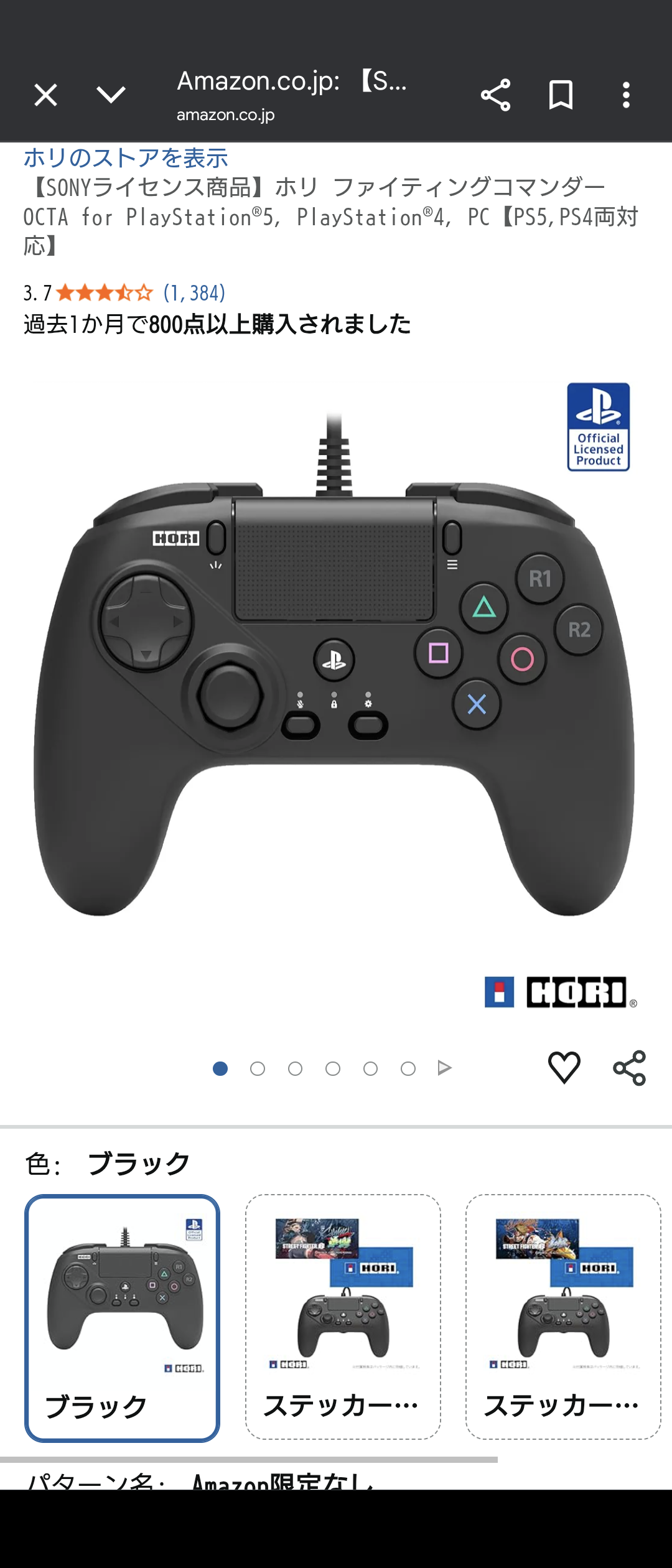The height and width of the screenshot is (1568, 672).
Task: Open the main controller product image
Action: 334,666
